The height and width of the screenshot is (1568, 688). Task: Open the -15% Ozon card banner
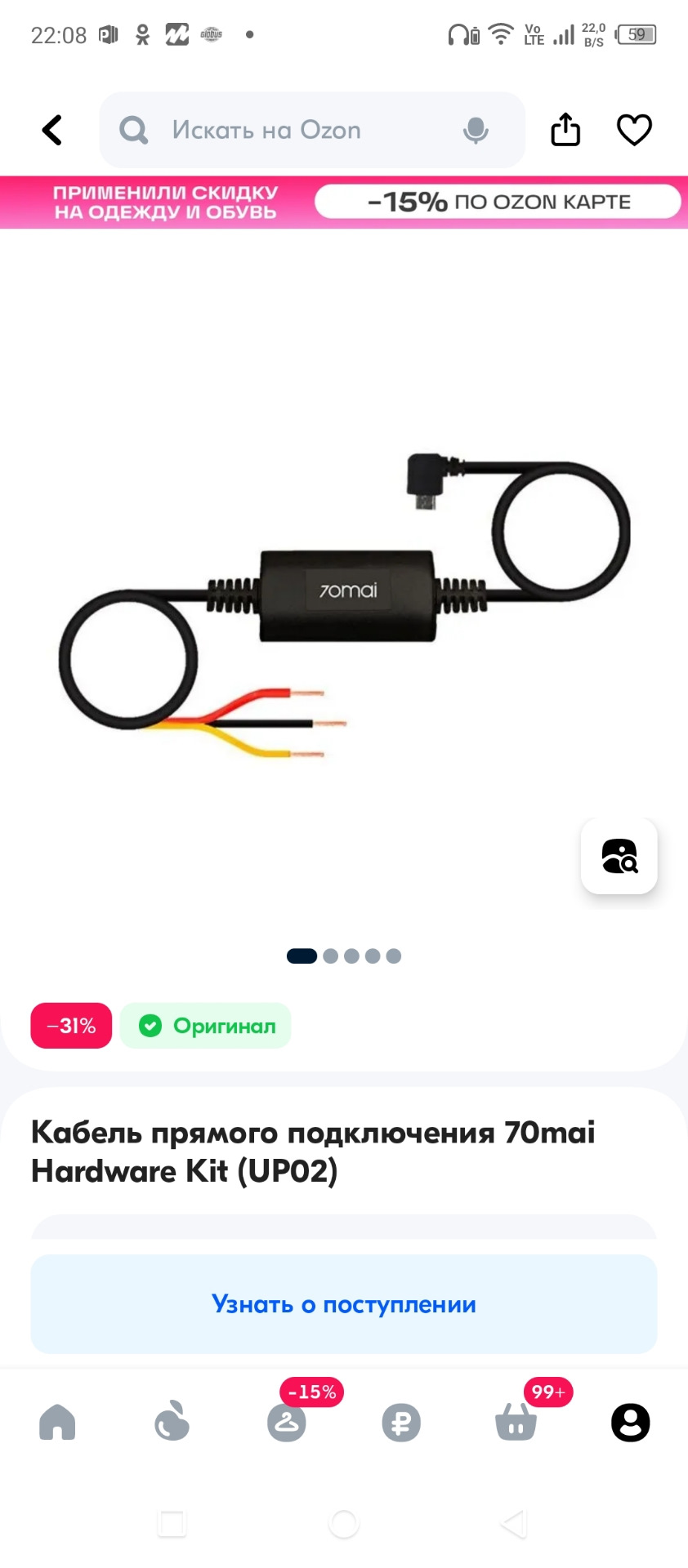[498, 202]
